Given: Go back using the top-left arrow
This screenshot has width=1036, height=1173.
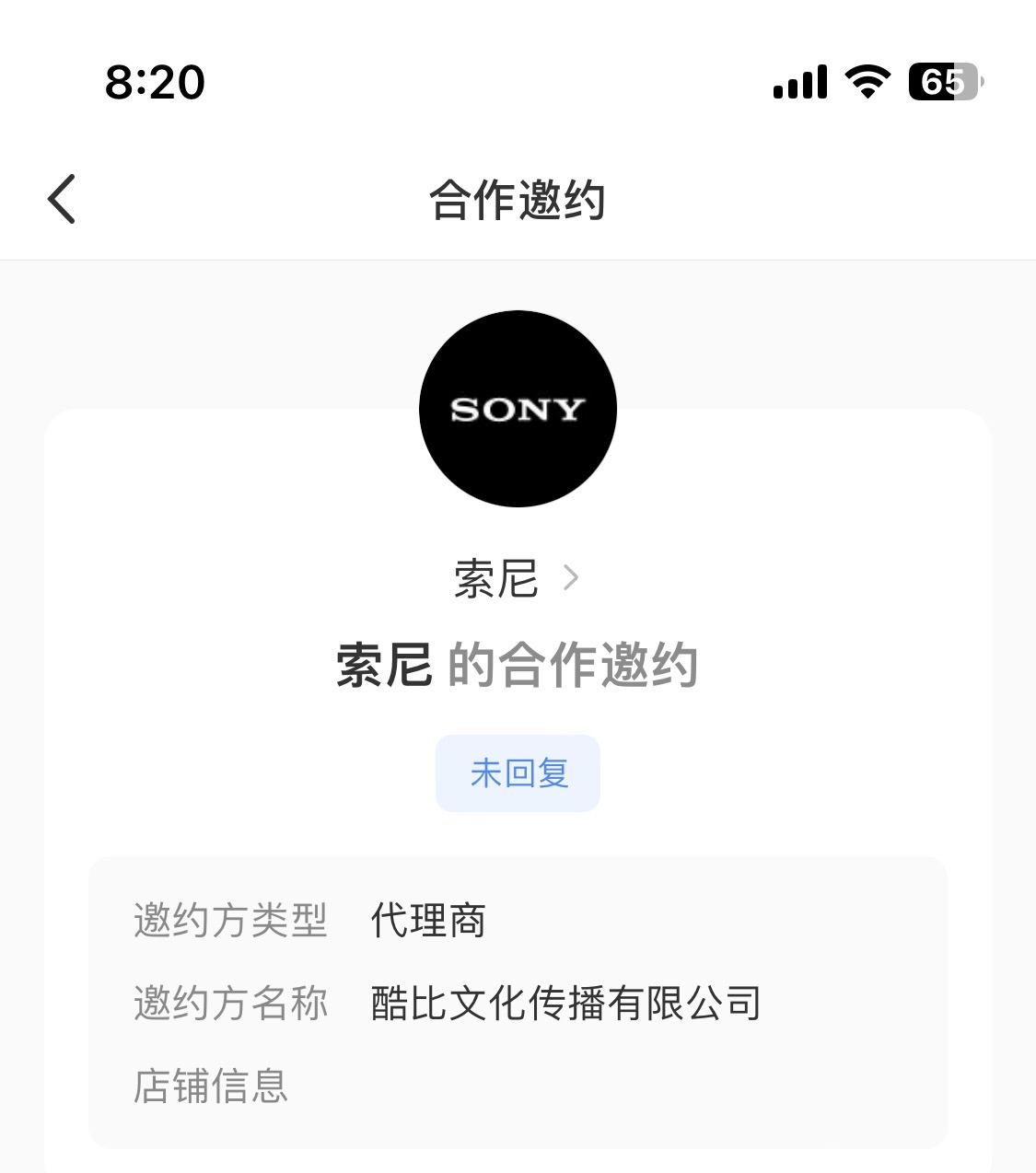Looking at the screenshot, I should tap(62, 199).
